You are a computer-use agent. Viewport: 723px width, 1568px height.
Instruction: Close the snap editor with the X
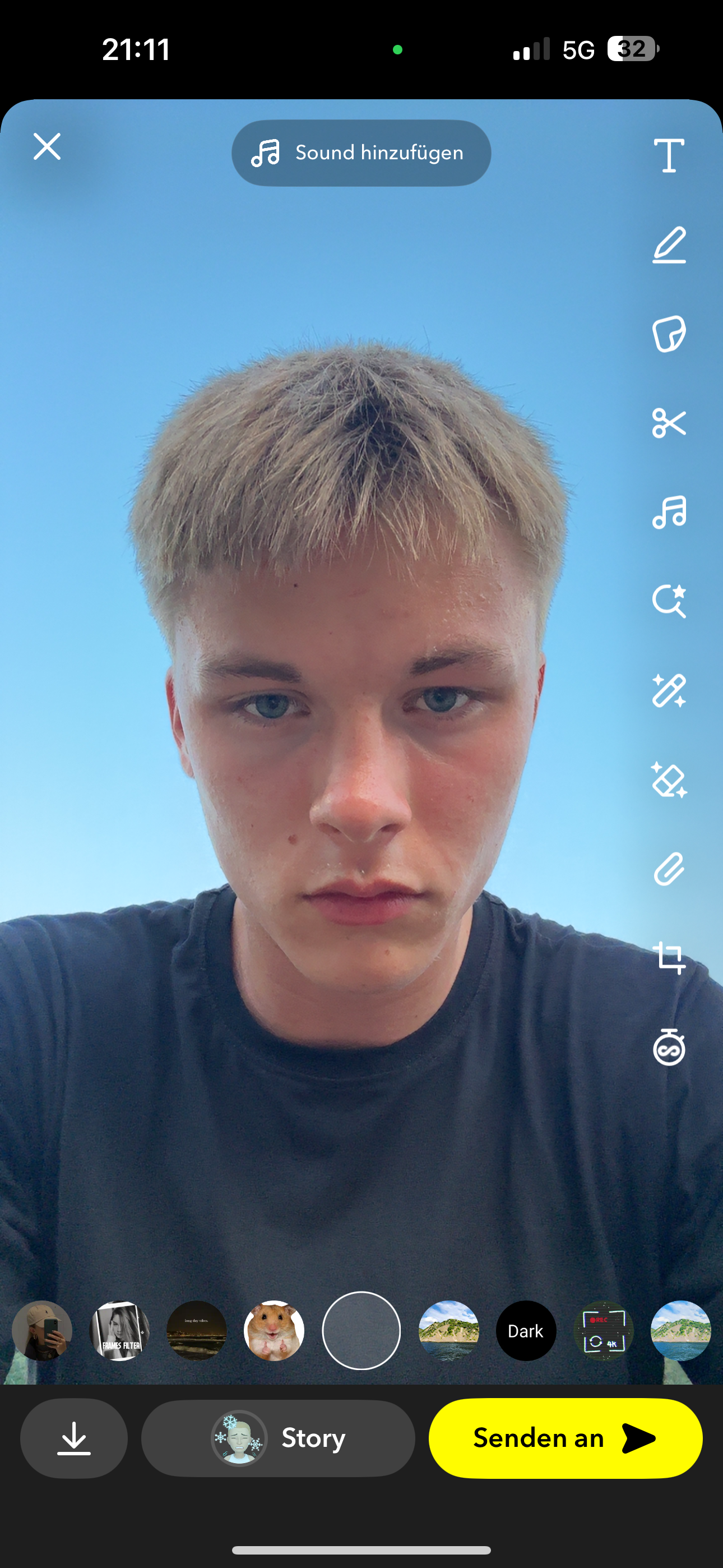tap(47, 147)
